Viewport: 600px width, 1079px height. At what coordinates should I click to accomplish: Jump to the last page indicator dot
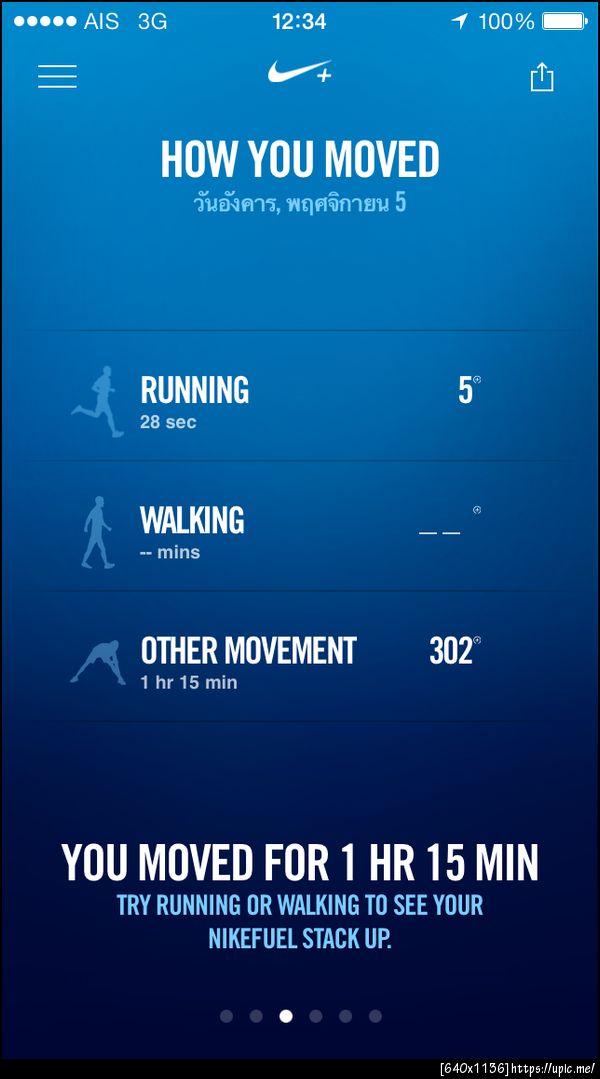click(375, 1016)
